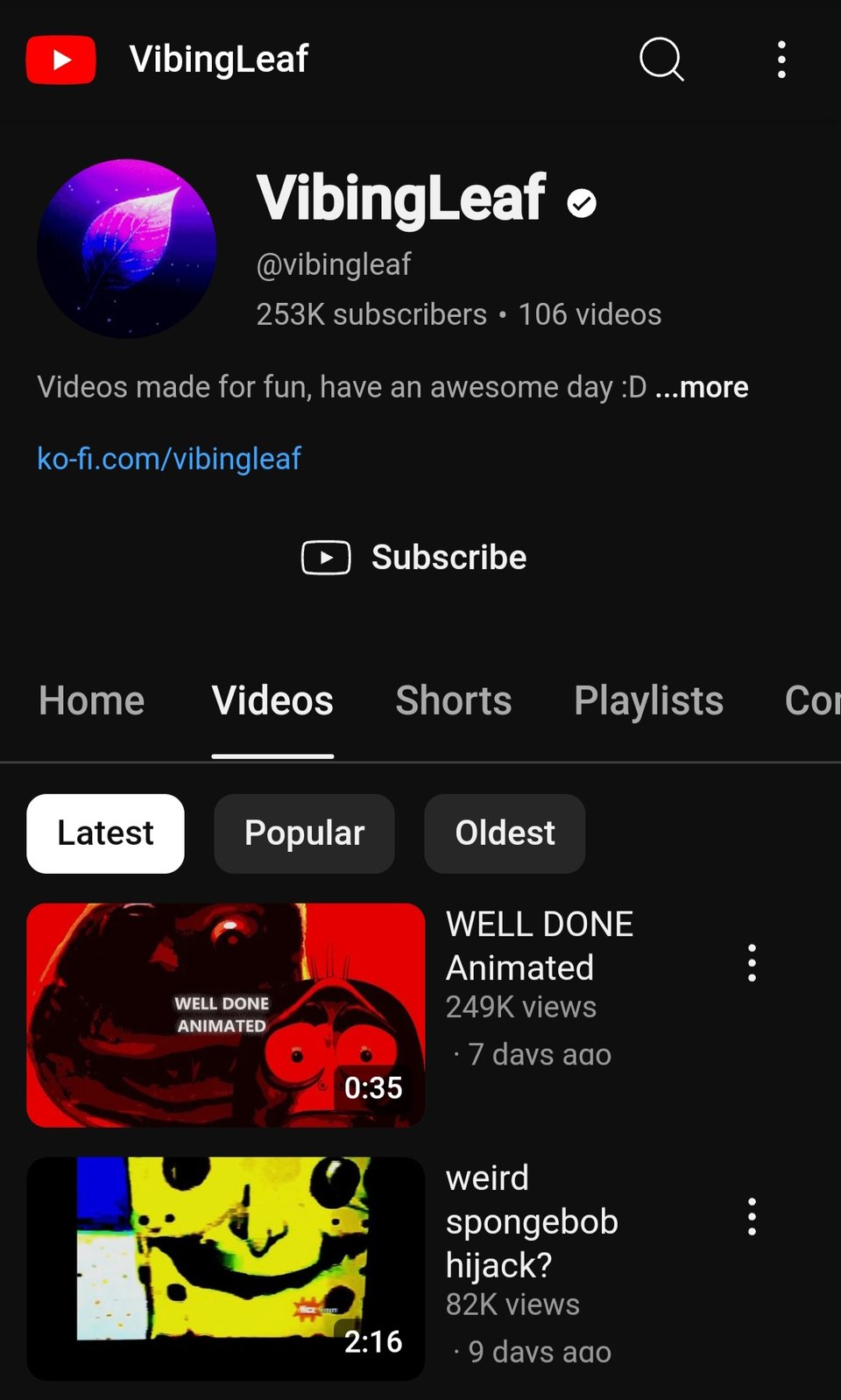The height and width of the screenshot is (1400, 841).
Task: Tap the YouTube logo to go home
Action: tap(60, 60)
